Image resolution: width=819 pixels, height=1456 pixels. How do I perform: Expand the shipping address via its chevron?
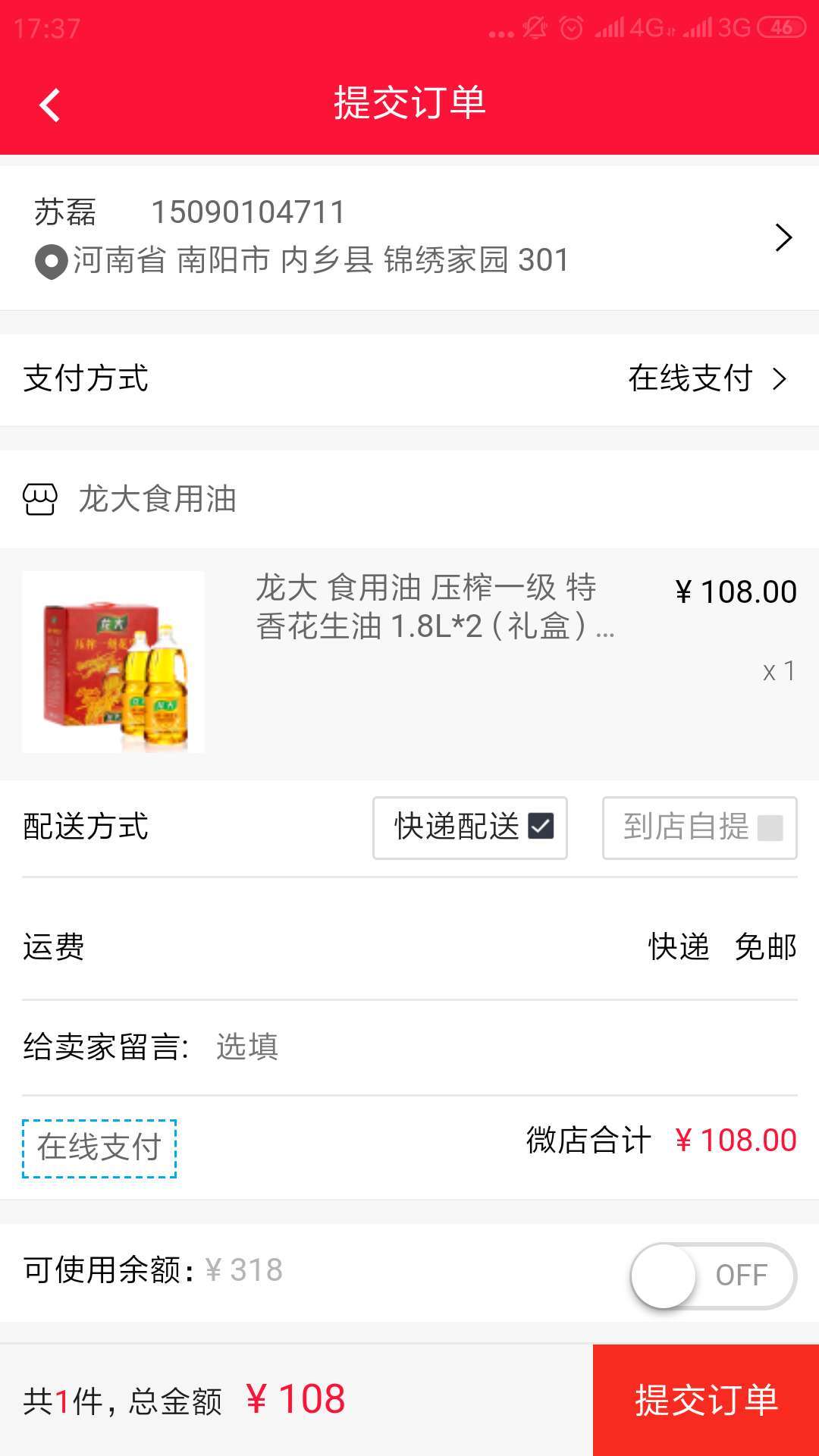[784, 237]
